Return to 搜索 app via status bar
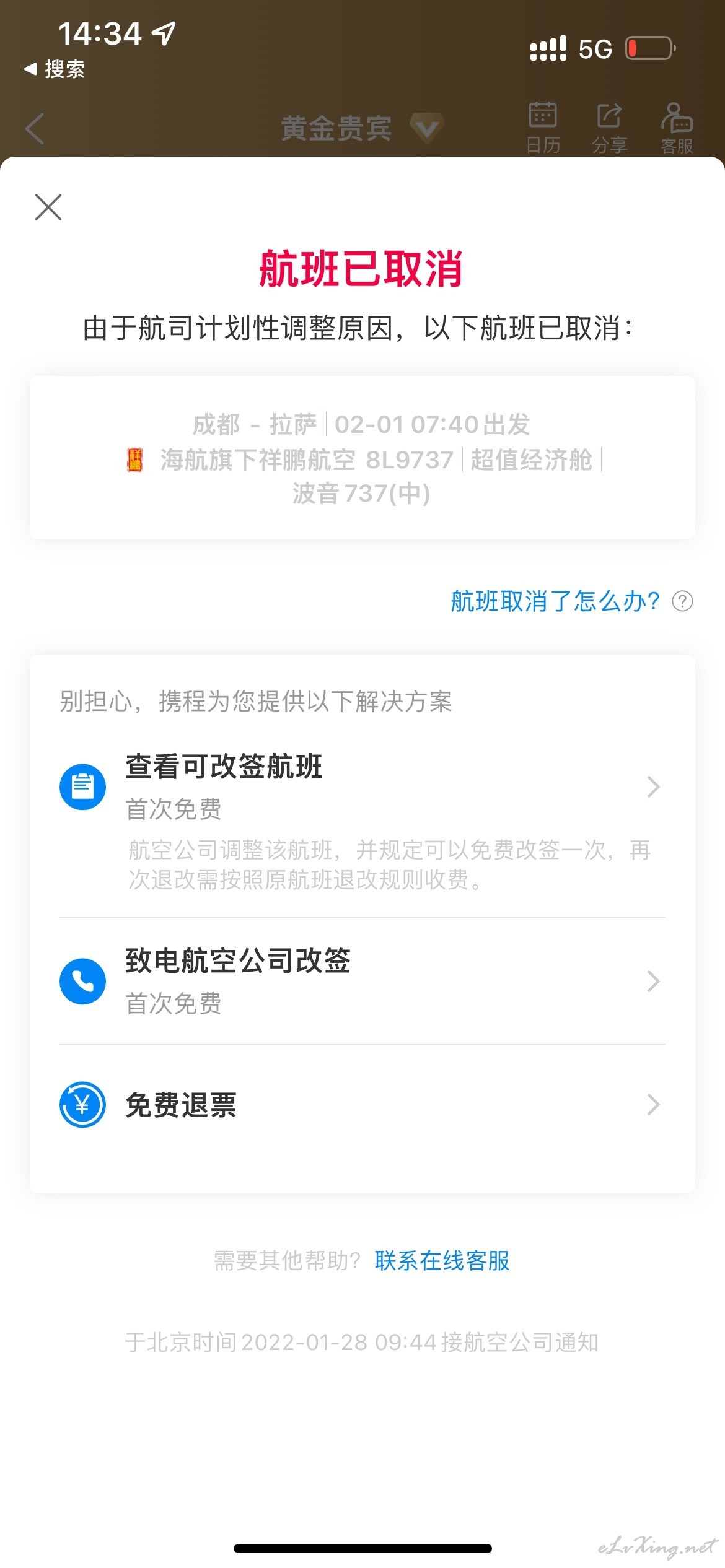This screenshot has height=1568, width=725. pyautogui.click(x=55, y=69)
